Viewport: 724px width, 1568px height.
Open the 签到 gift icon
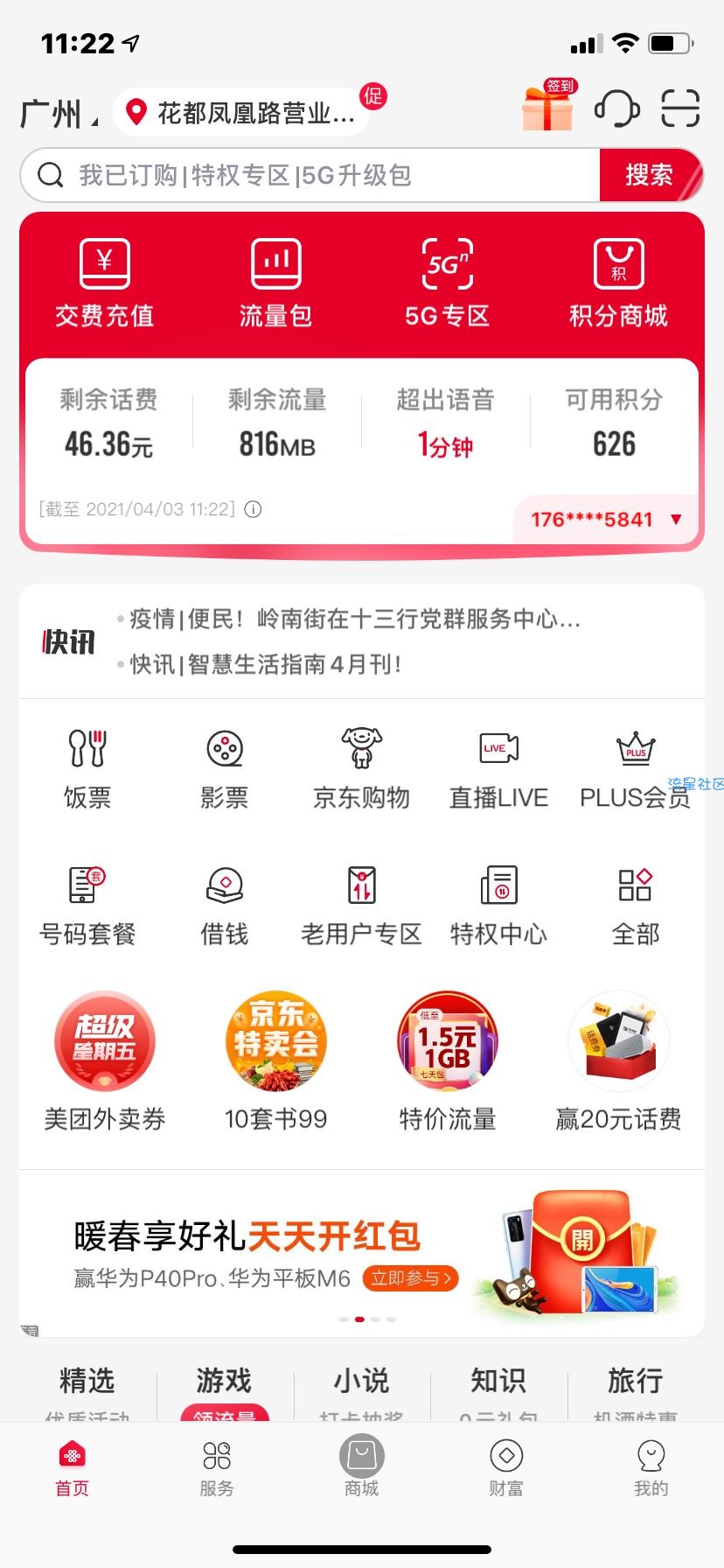548,108
